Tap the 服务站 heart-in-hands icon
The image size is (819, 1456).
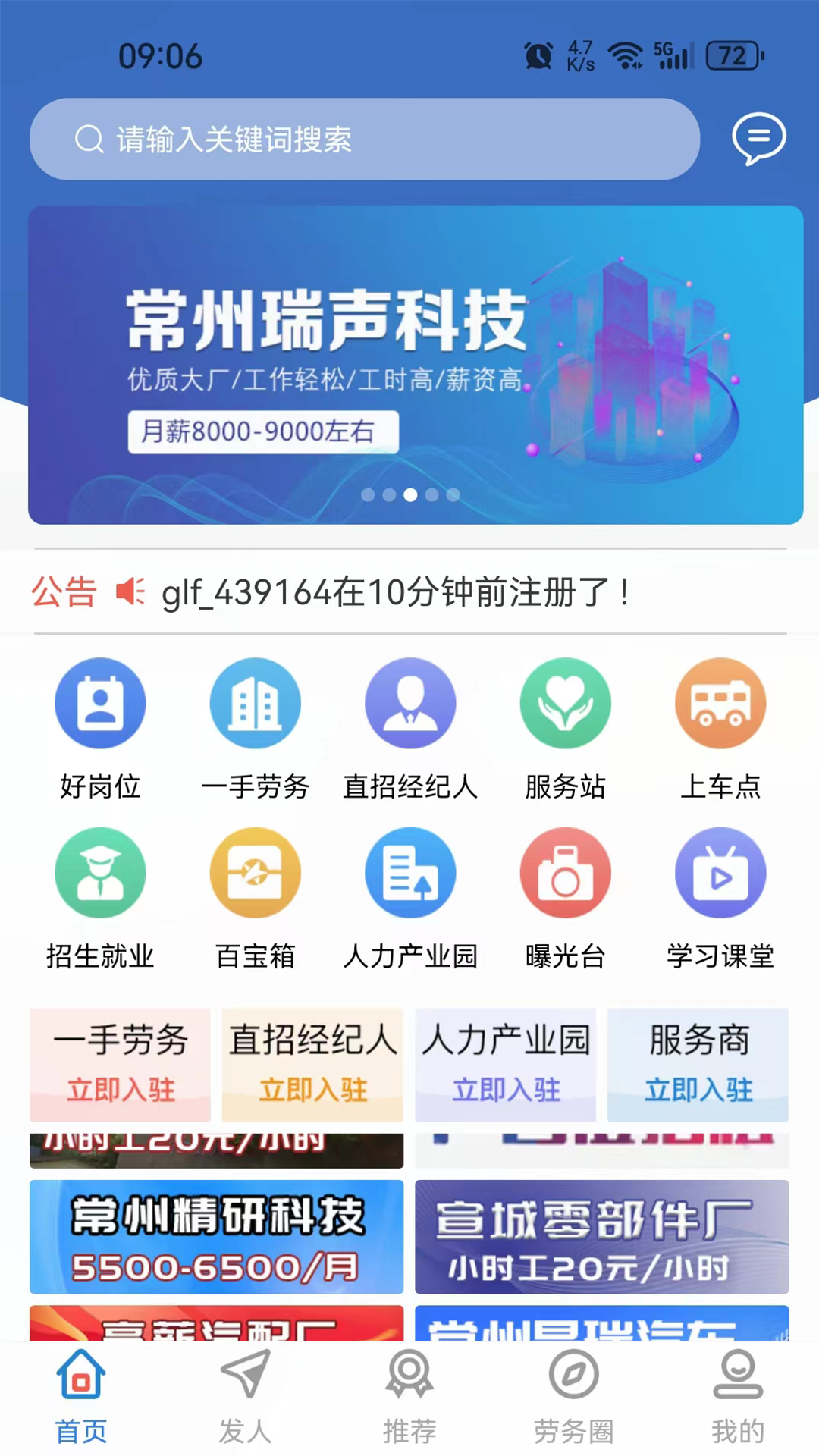(x=566, y=703)
